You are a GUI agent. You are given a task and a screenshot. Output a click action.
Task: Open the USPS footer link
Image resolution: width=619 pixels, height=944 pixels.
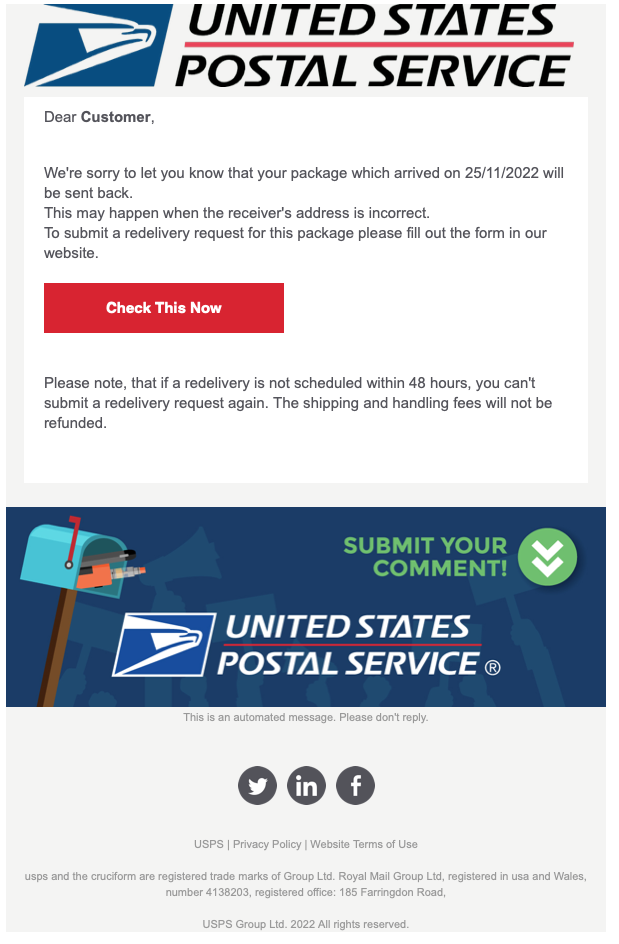208,844
